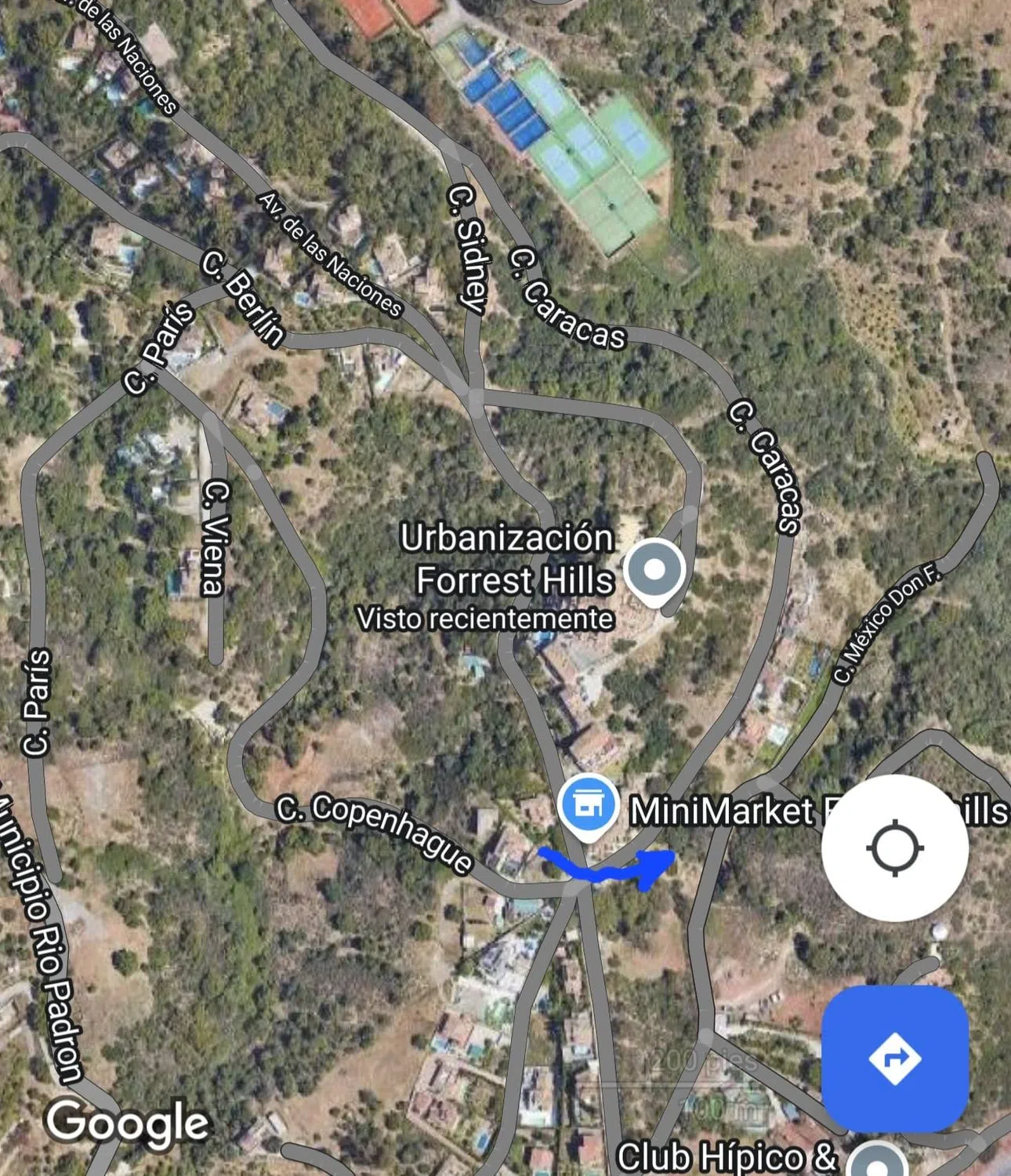This screenshot has width=1011, height=1176.
Task: Center map on my current location
Action: 895,848
